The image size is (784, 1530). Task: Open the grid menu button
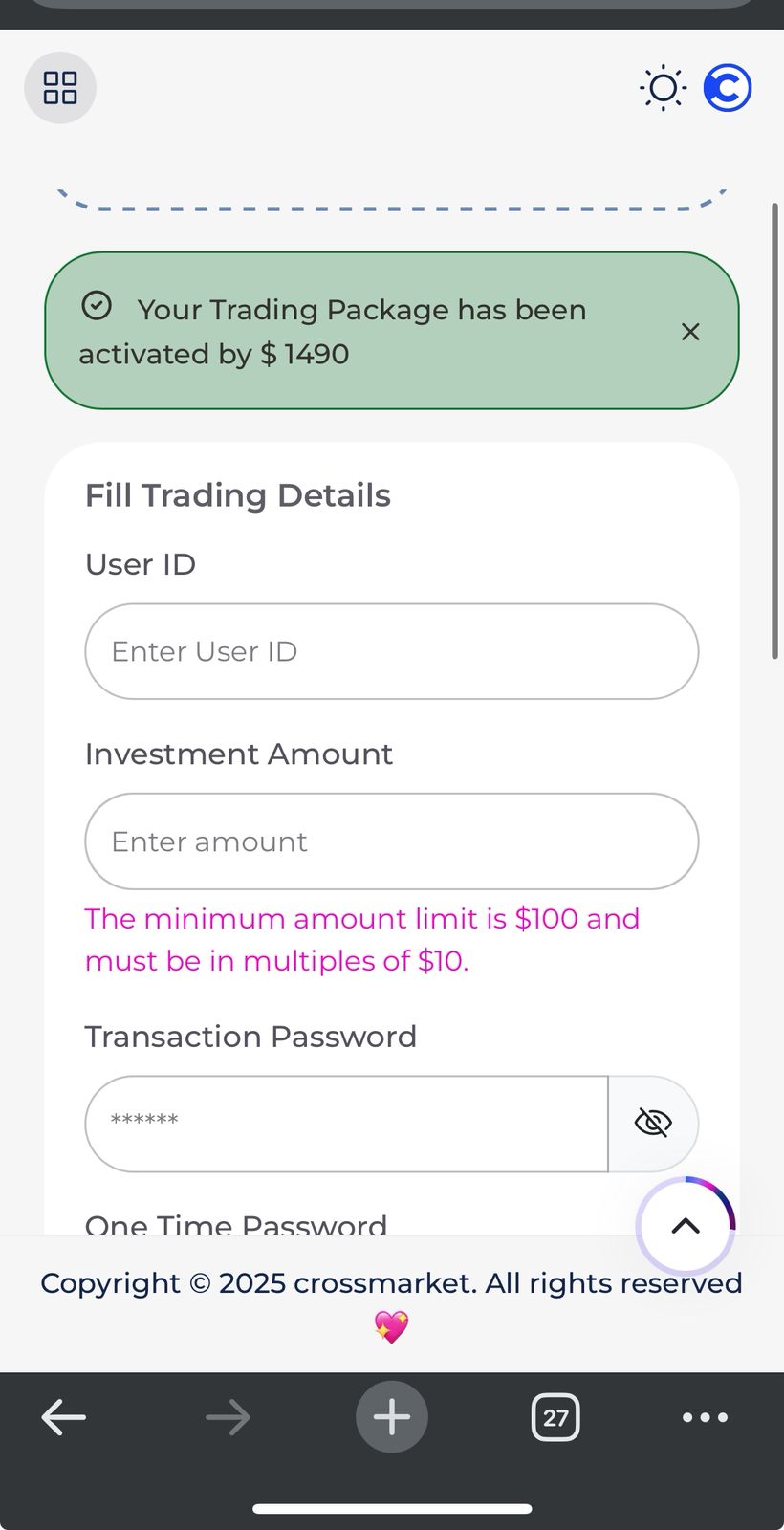click(x=60, y=88)
